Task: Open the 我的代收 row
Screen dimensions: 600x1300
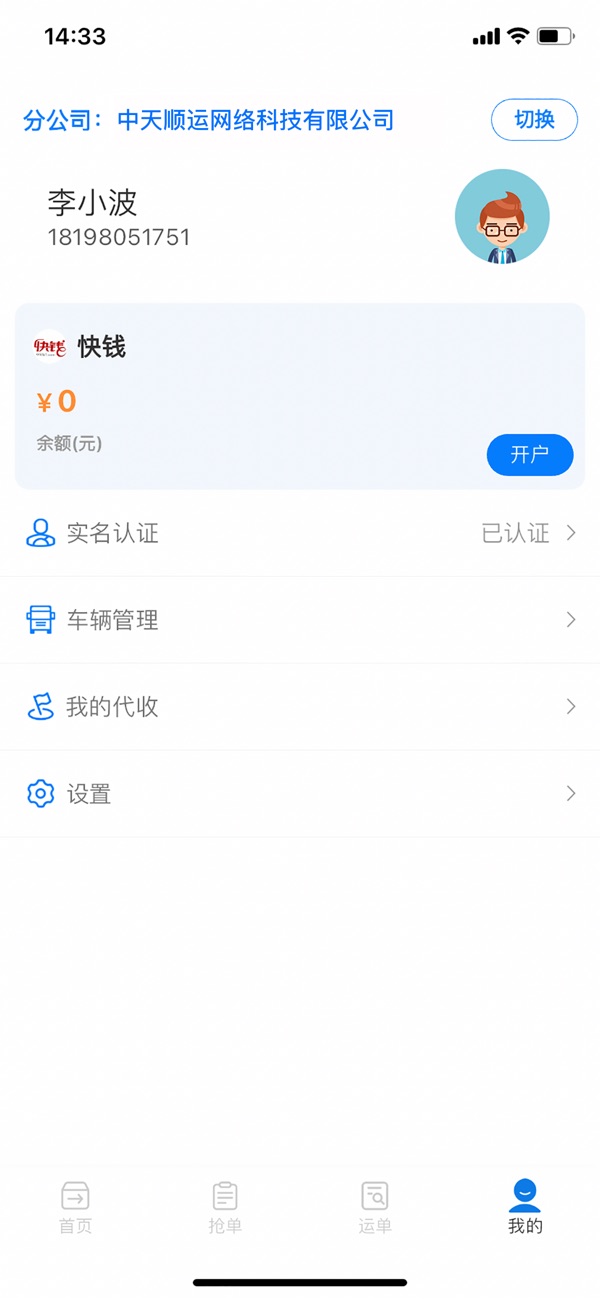Action: (x=300, y=707)
